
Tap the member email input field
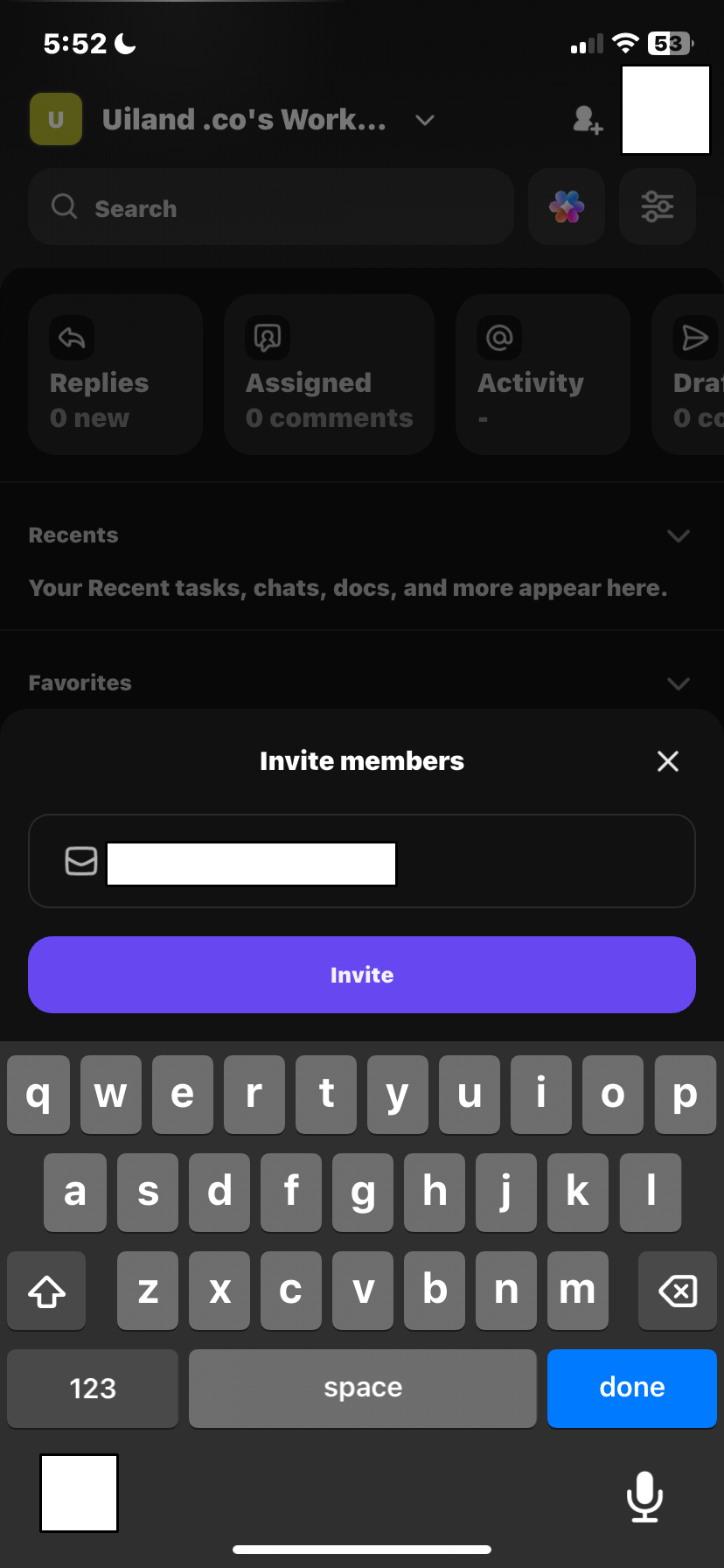(x=251, y=863)
